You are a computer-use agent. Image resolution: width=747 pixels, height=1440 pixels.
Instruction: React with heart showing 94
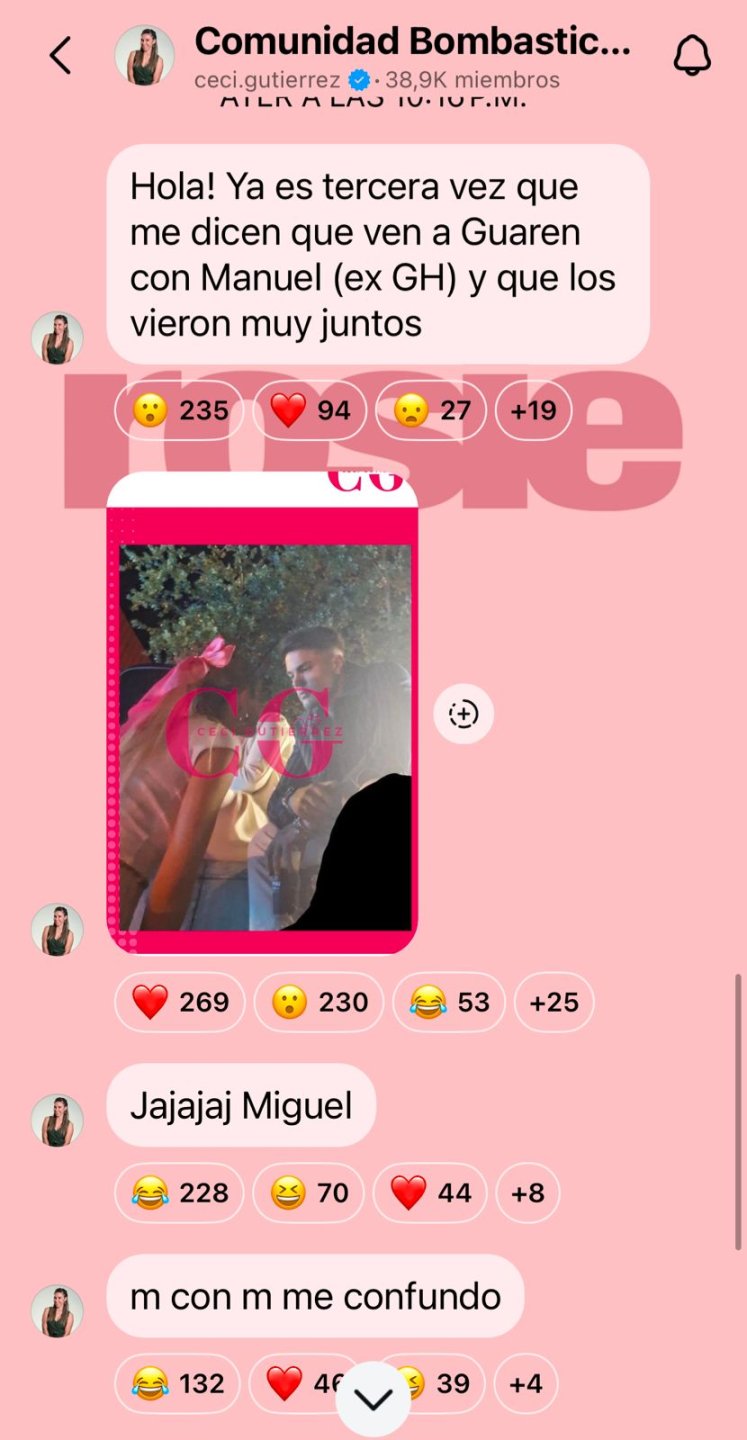[x=309, y=410]
